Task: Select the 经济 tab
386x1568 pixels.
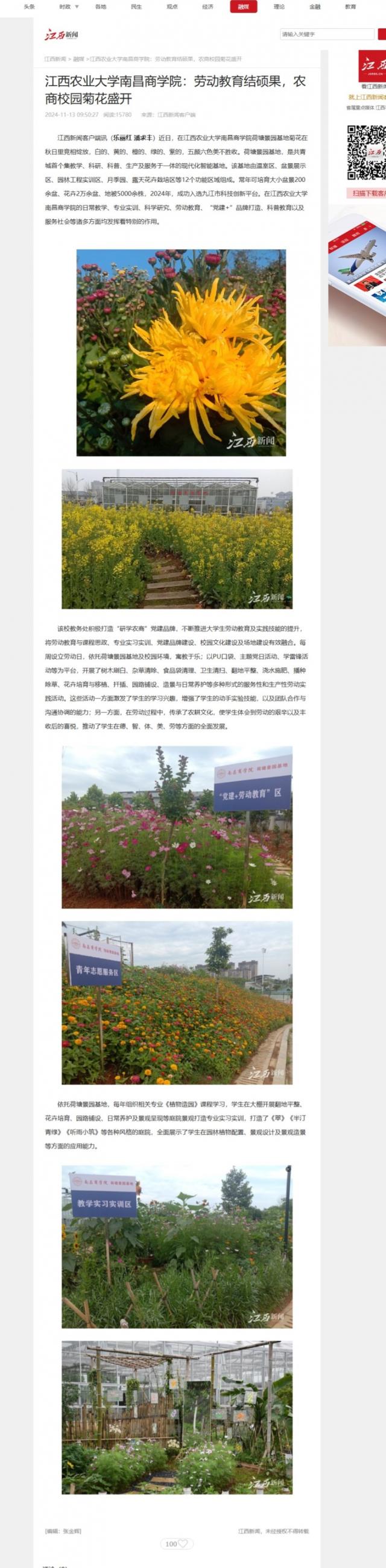Action: pos(207,7)
